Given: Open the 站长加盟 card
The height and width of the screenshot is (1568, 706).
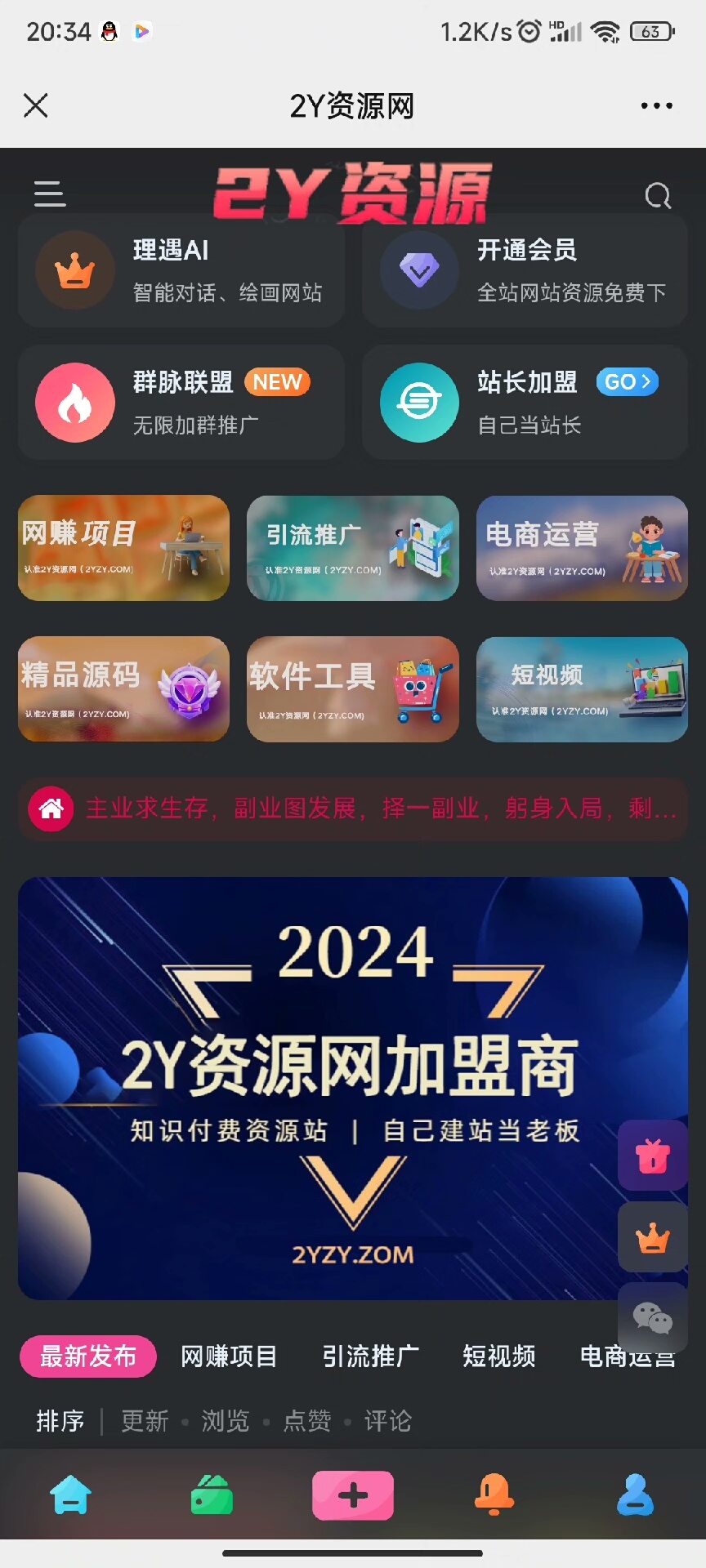Looking at the screenshot, I should (525, 402).
